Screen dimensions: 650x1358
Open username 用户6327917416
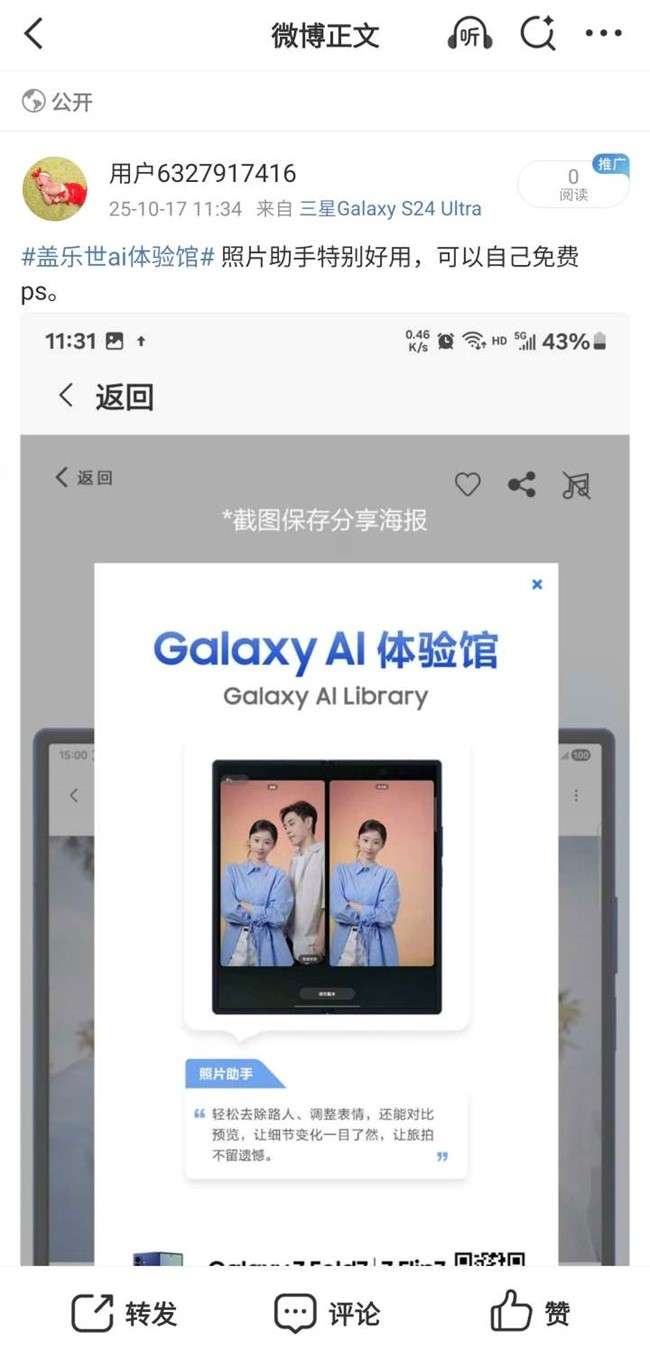tap(202, 174)
